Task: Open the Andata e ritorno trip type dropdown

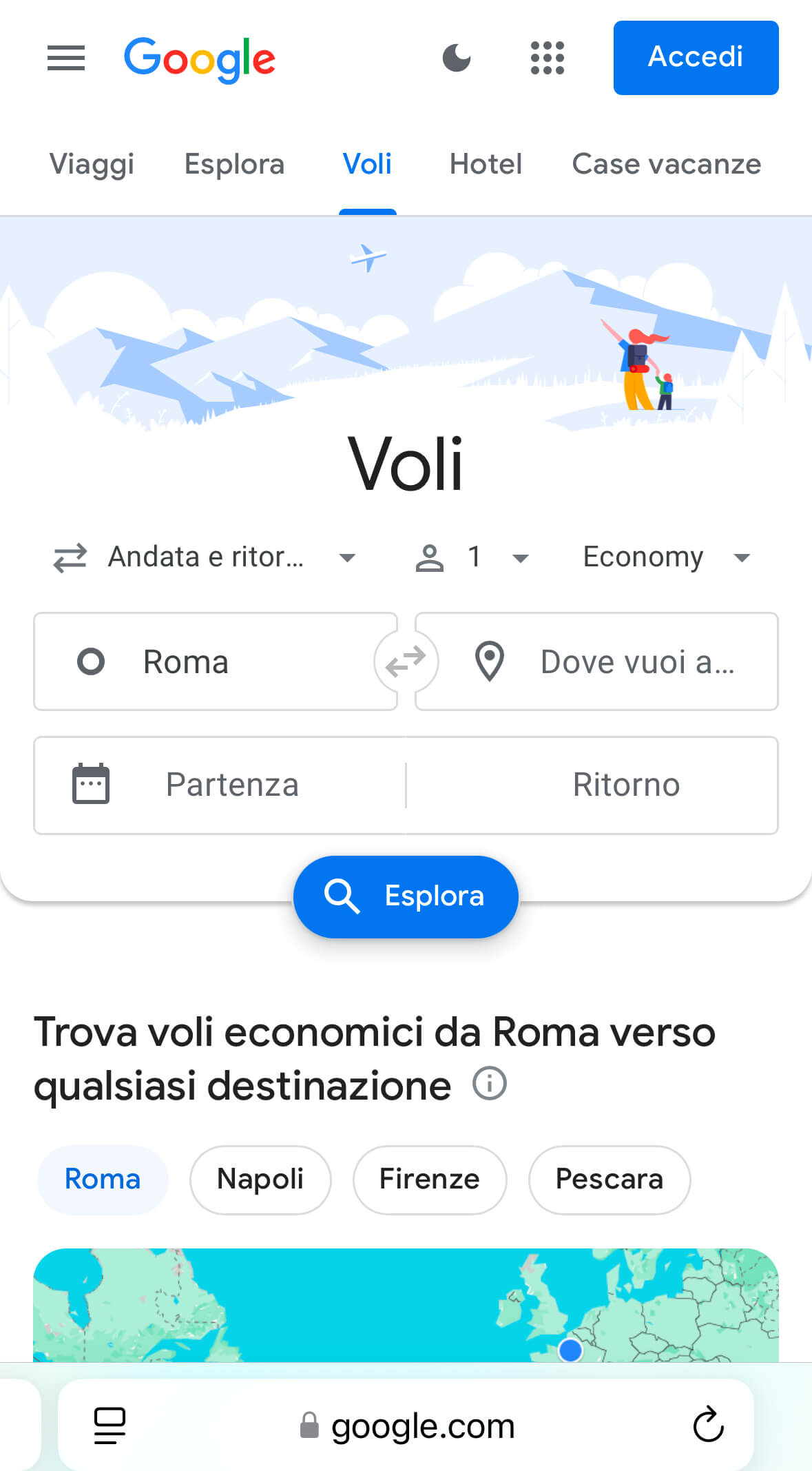Action: tap(207, 557)
